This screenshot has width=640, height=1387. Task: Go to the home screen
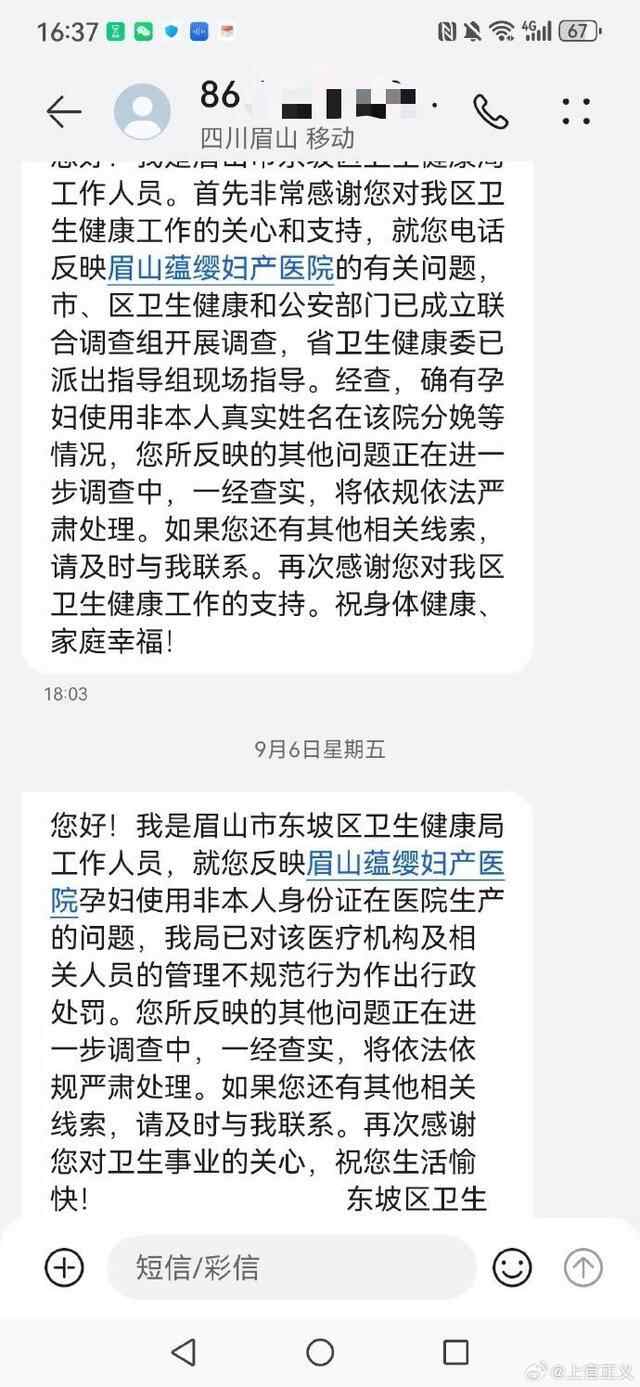[320, 1352]
